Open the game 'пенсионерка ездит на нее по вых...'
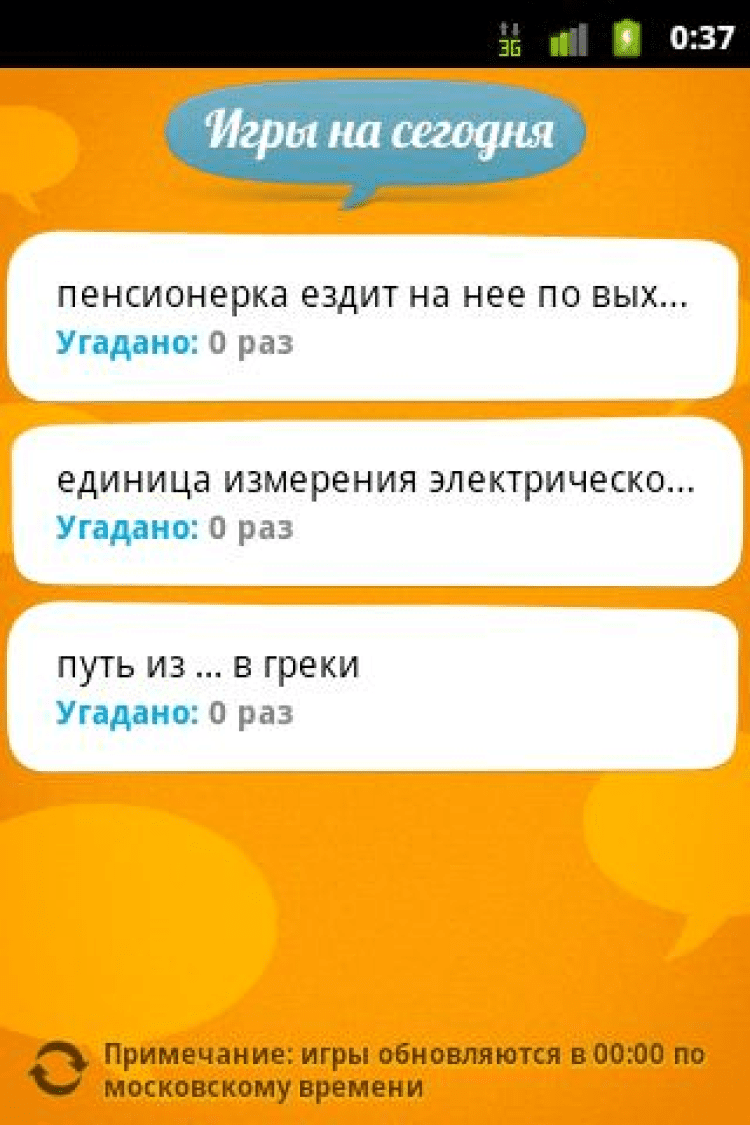Image resolution: width=750 pixels, height=1125 pixels. (373, 317)
